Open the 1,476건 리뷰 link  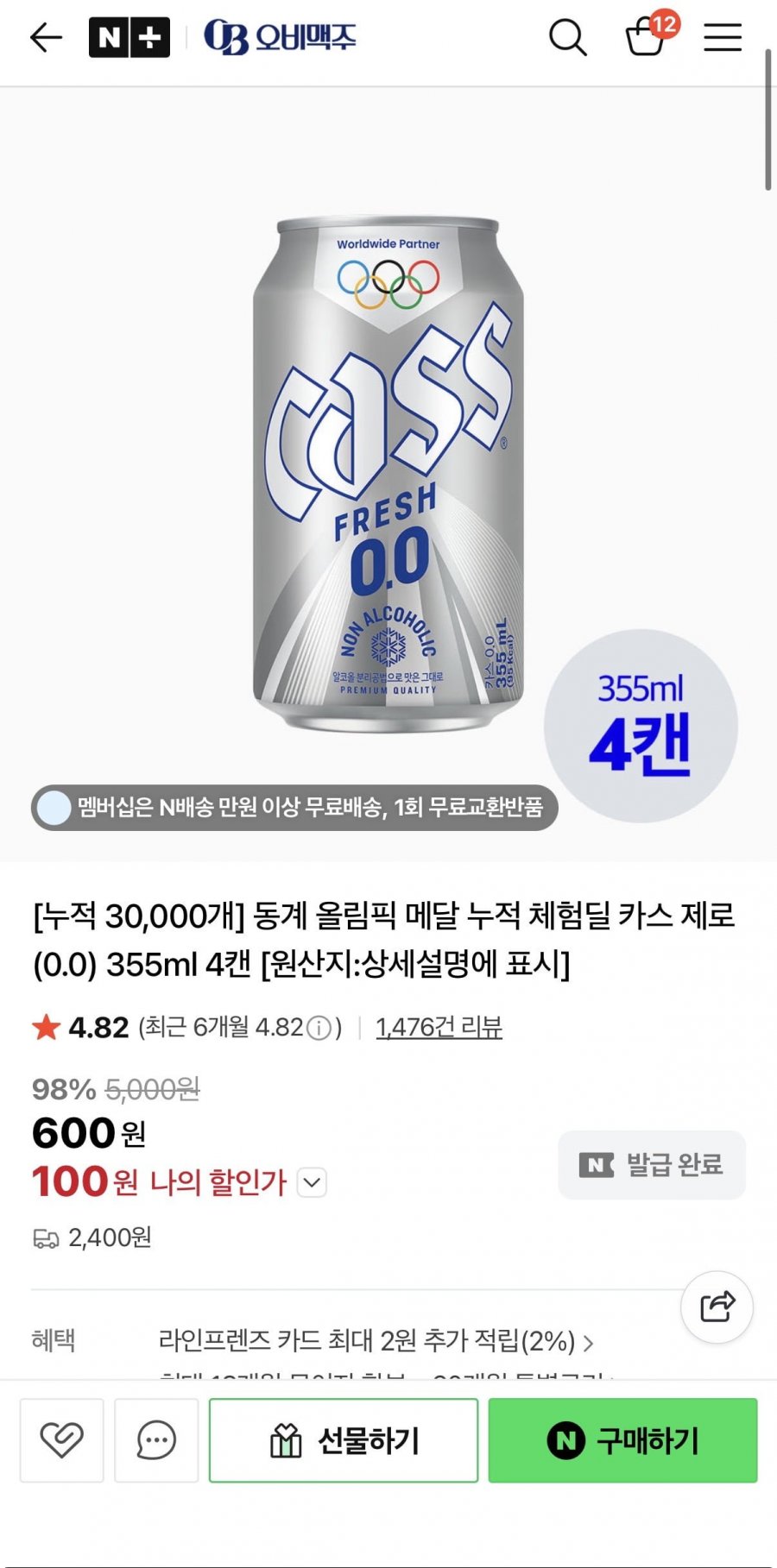coord(439,1027)
